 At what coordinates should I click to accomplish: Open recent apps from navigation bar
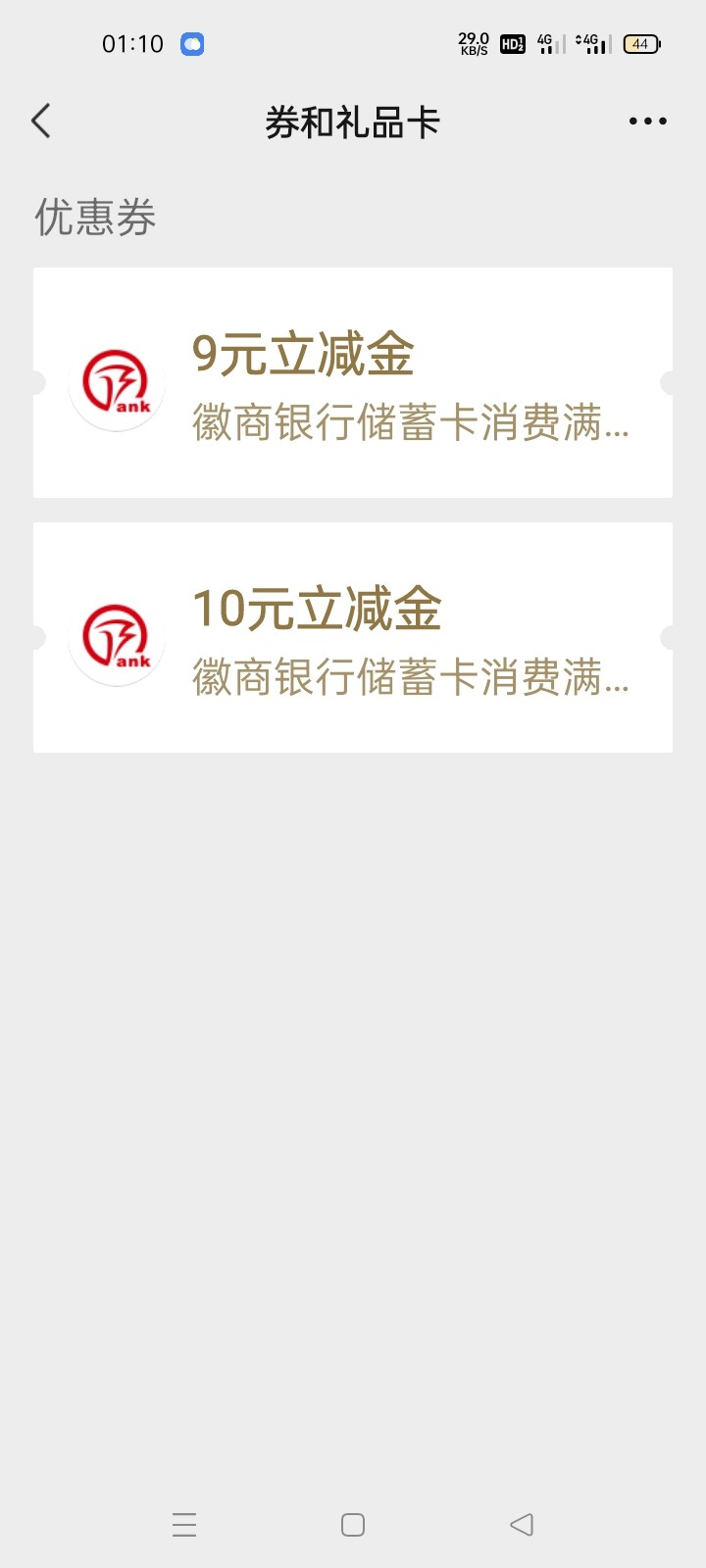184,1525
